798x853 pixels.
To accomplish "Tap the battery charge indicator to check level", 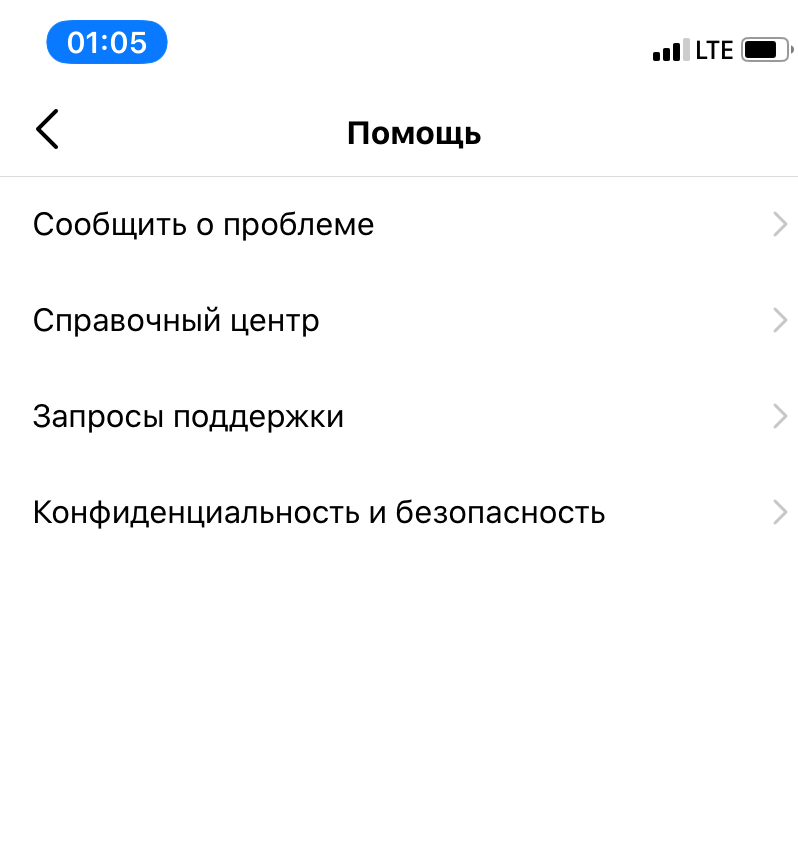I will [x=763, y=49].
